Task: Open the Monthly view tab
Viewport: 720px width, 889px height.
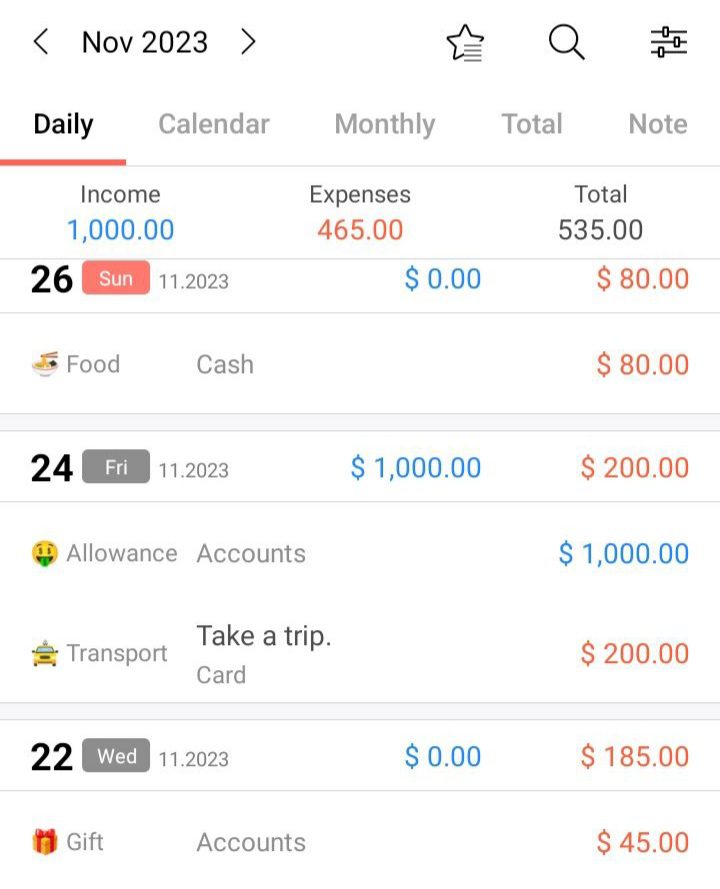Action: 384,123
